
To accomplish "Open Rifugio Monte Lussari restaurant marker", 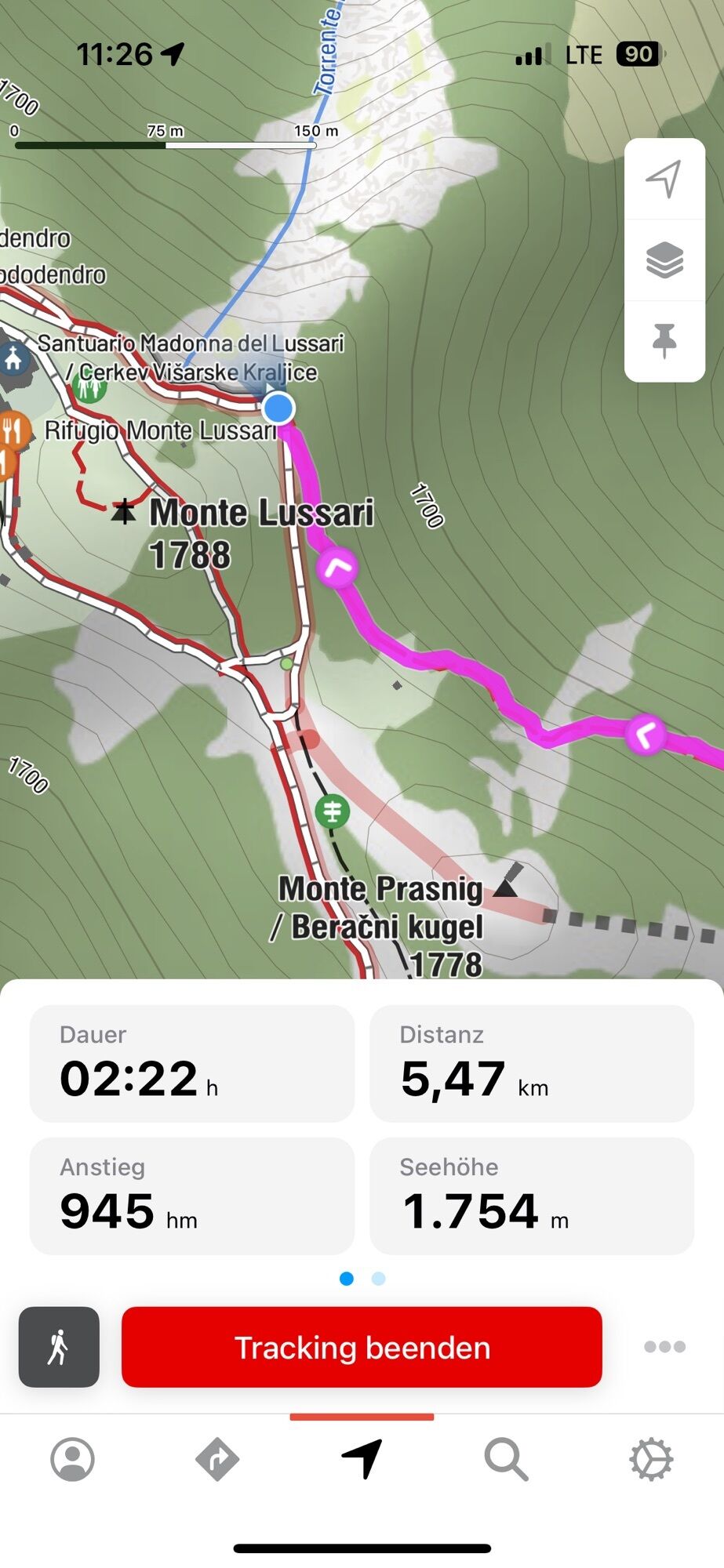I will tap(13, 430).
